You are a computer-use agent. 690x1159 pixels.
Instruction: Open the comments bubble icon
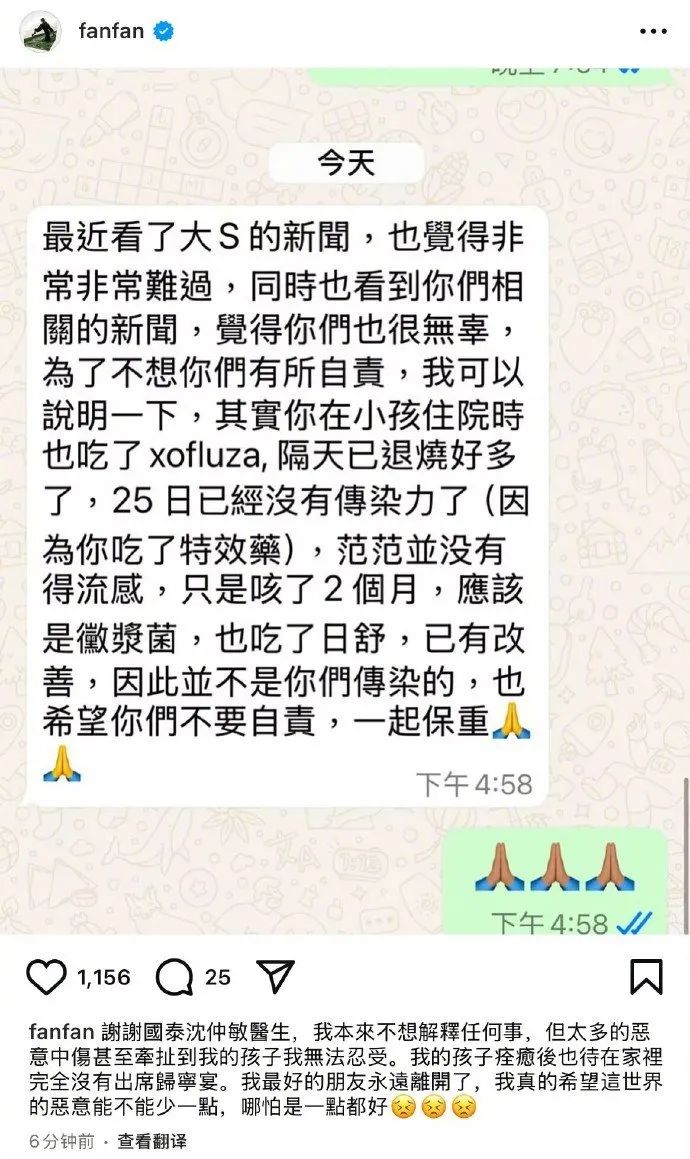pyautogui.click(x=175, y=977)
